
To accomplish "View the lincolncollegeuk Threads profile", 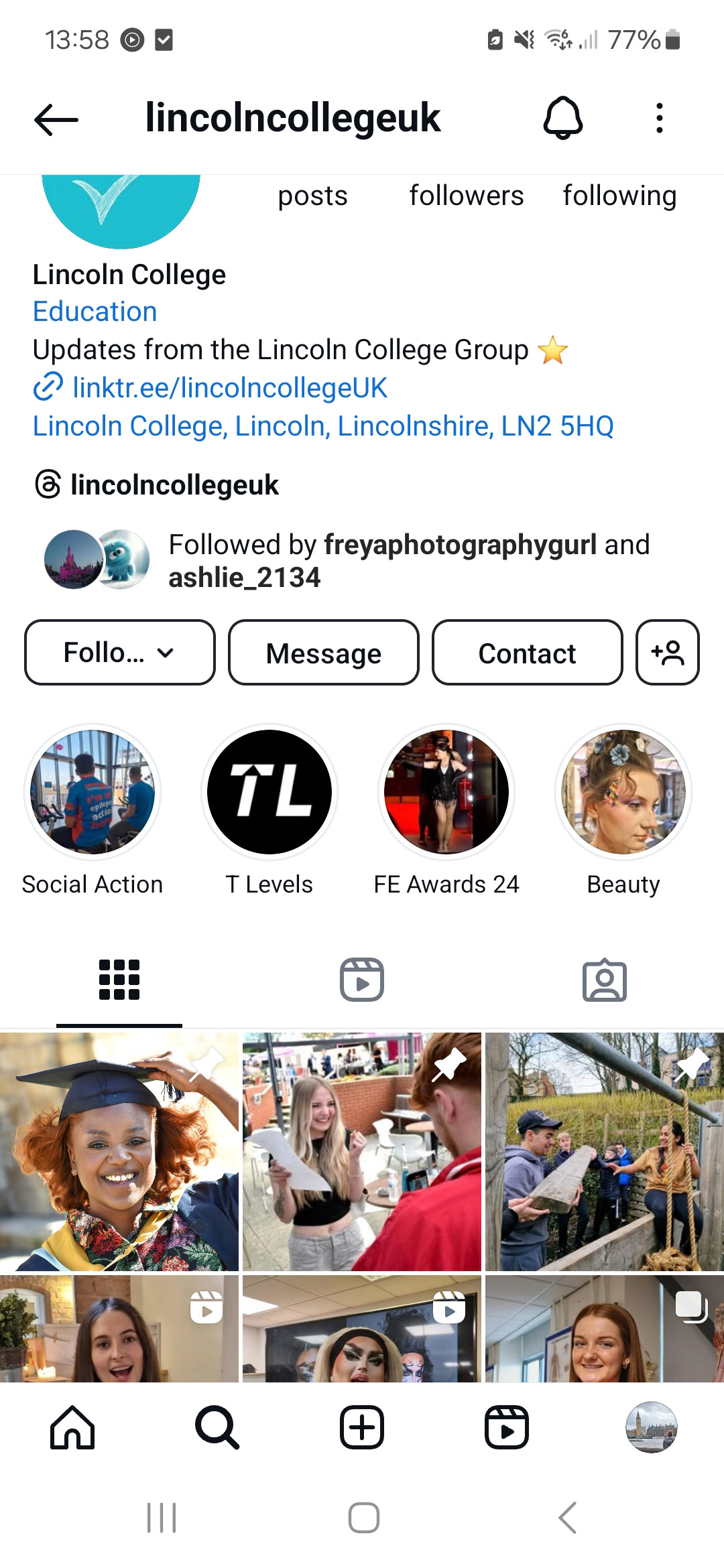I will 156,484.
